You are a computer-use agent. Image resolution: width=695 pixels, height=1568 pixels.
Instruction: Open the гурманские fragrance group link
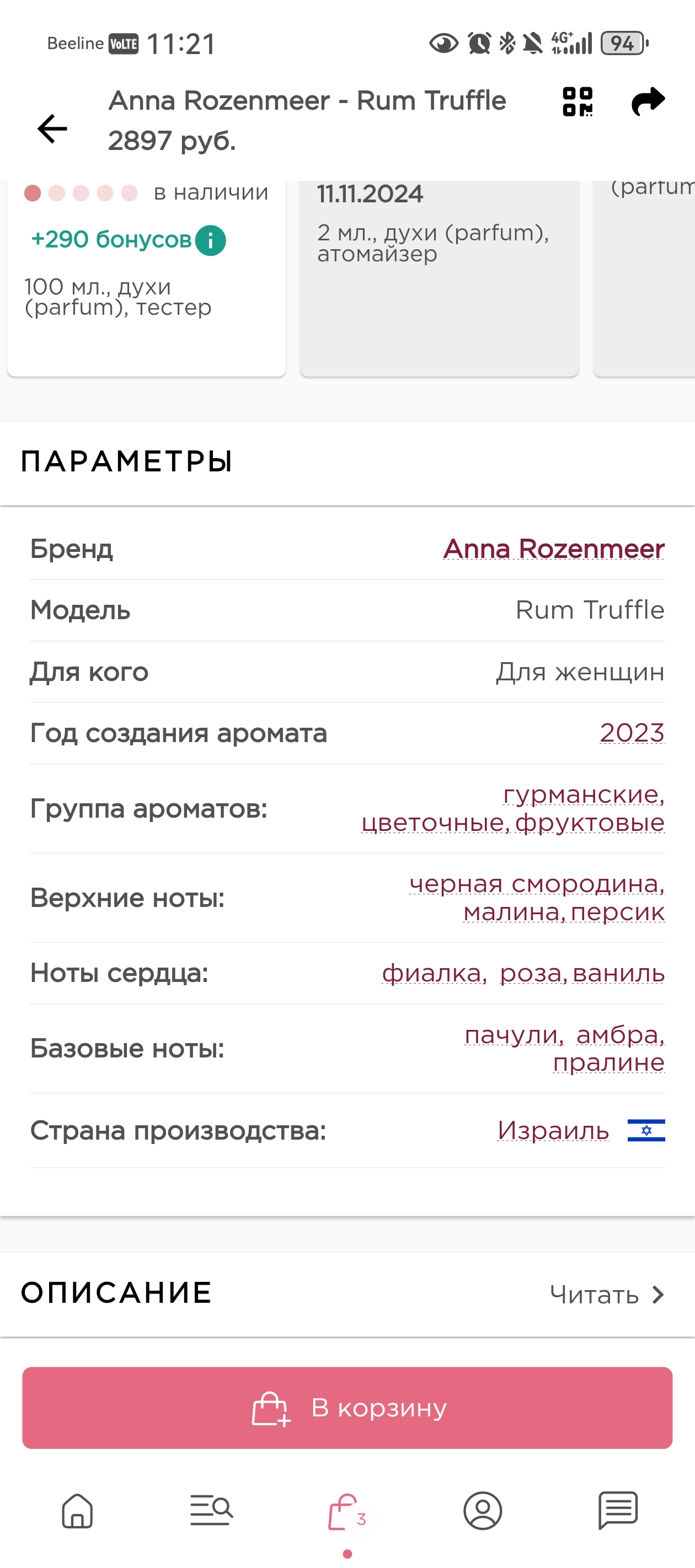tap(583, 794)
